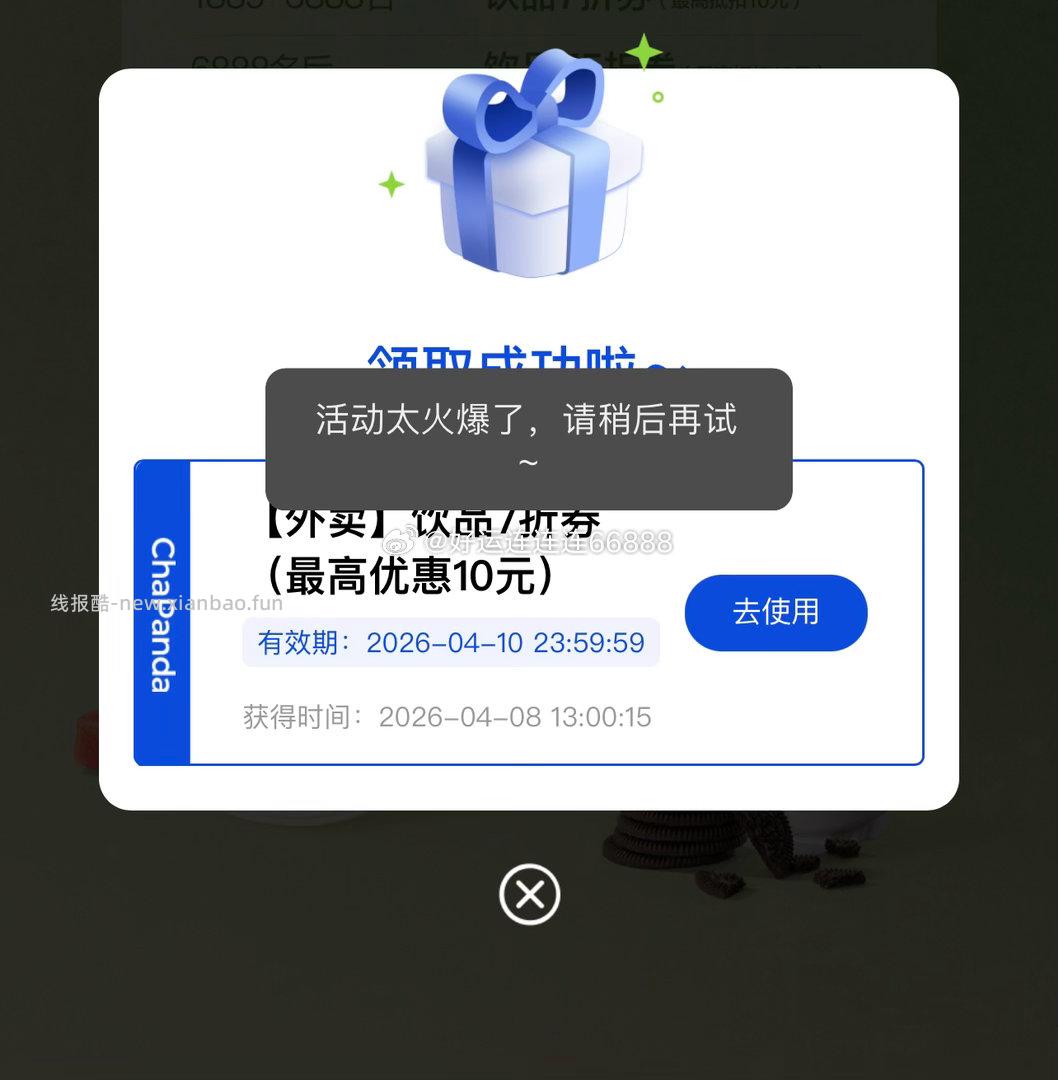
Task: Tap the left green star sparkle above the dialog
Action: (x=390, y=185)
